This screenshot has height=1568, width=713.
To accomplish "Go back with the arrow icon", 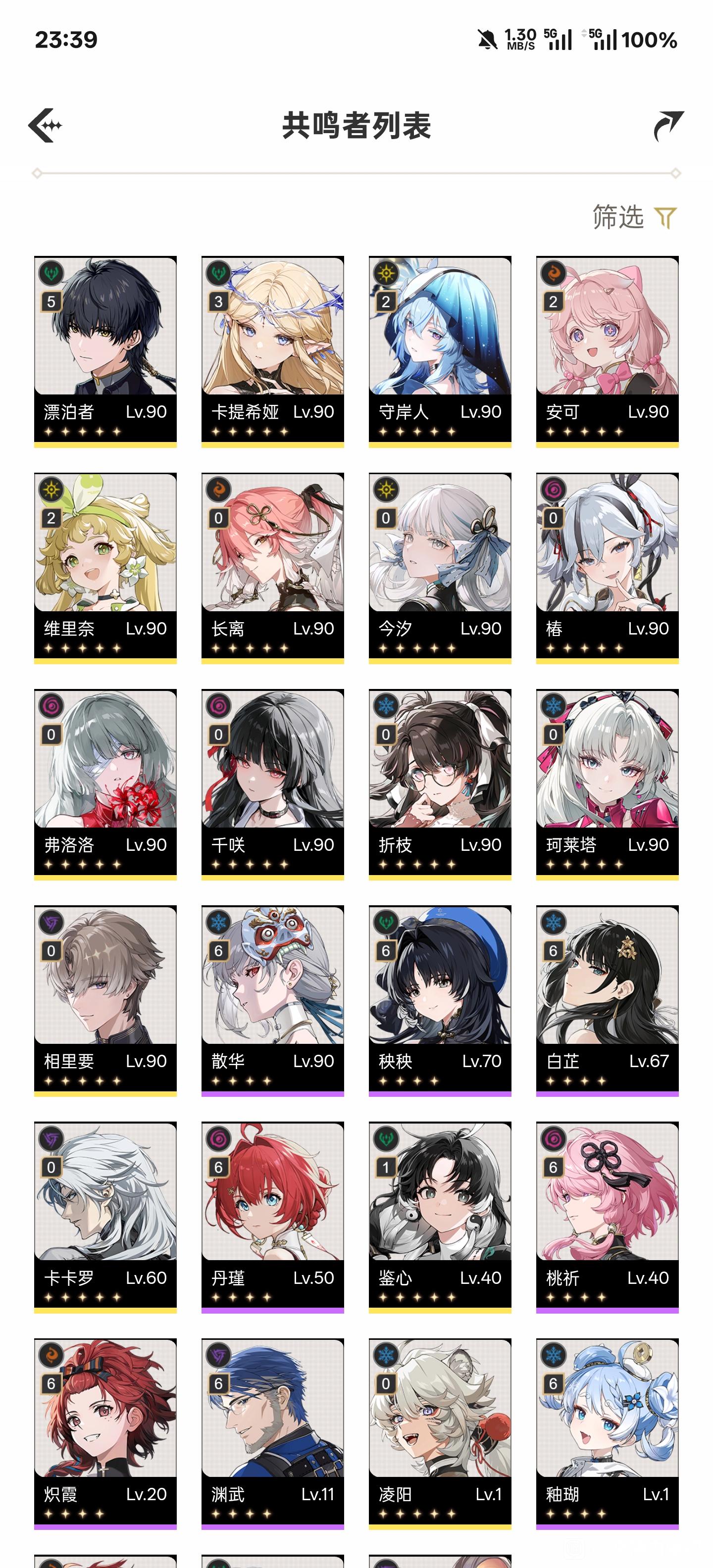I will point(46,125).
